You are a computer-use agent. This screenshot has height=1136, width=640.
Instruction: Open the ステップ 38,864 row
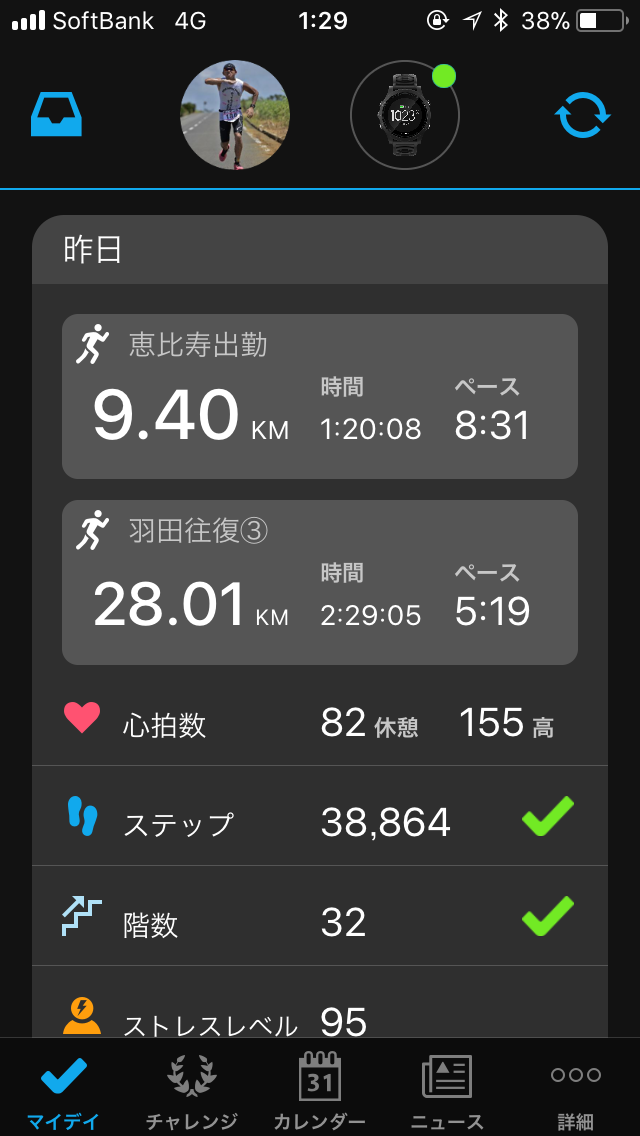pyautogui.click(x=320, y=820)
